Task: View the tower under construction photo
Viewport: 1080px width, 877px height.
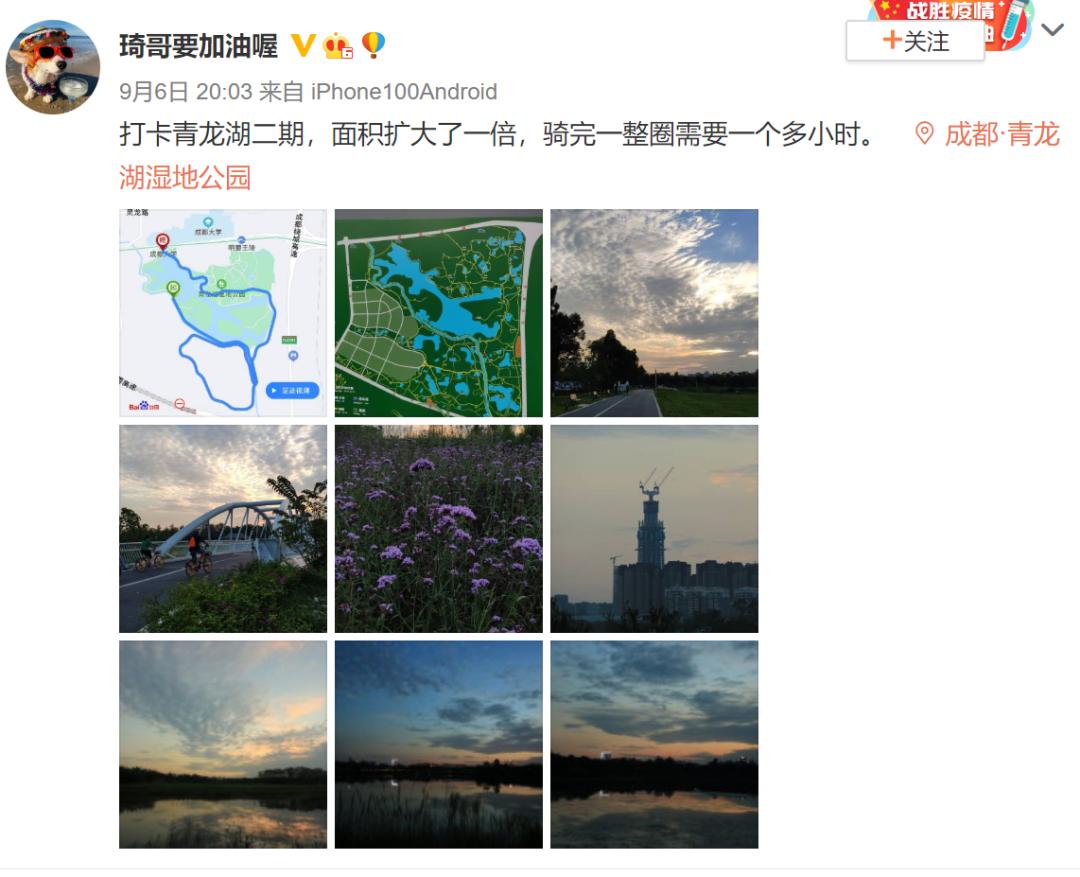Action: [654, 529]
